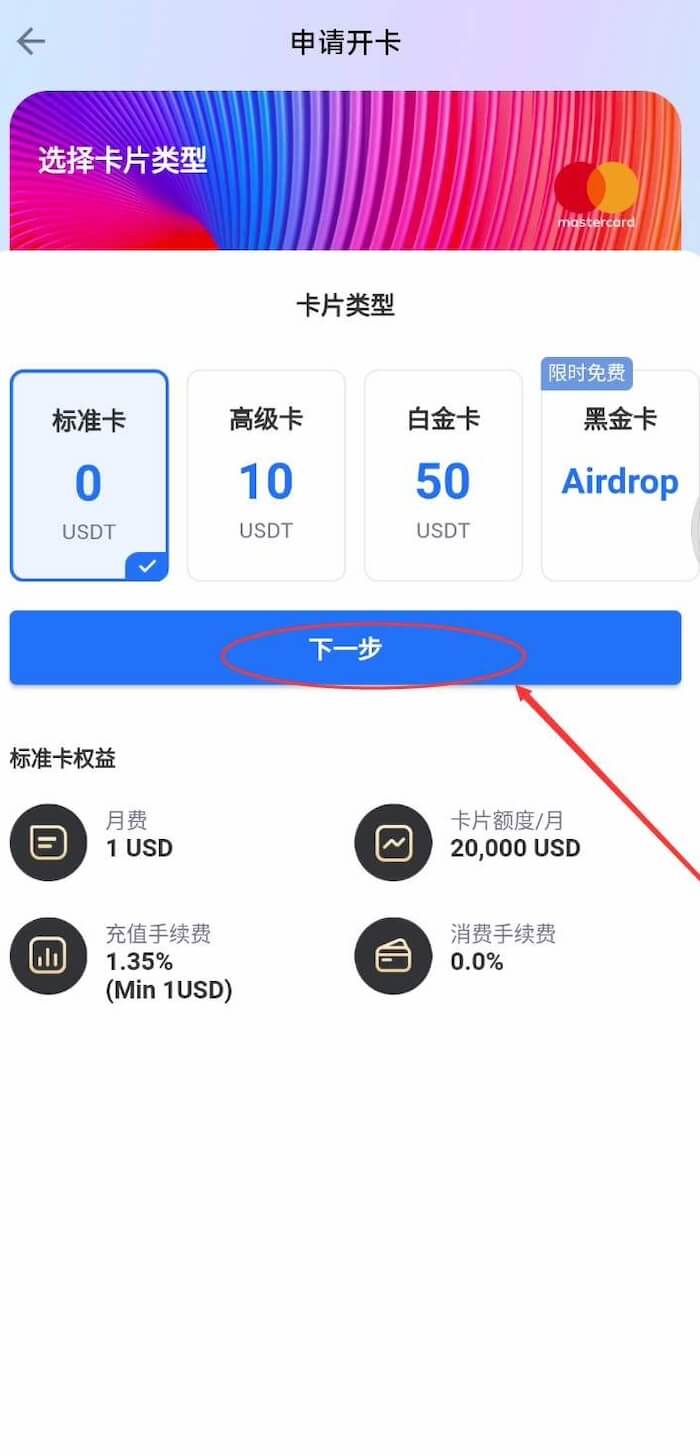The height and width of the screenshot is (1456, 700).
Task: Tap the 下一步 button to continue
Action: tap(345, 649)
